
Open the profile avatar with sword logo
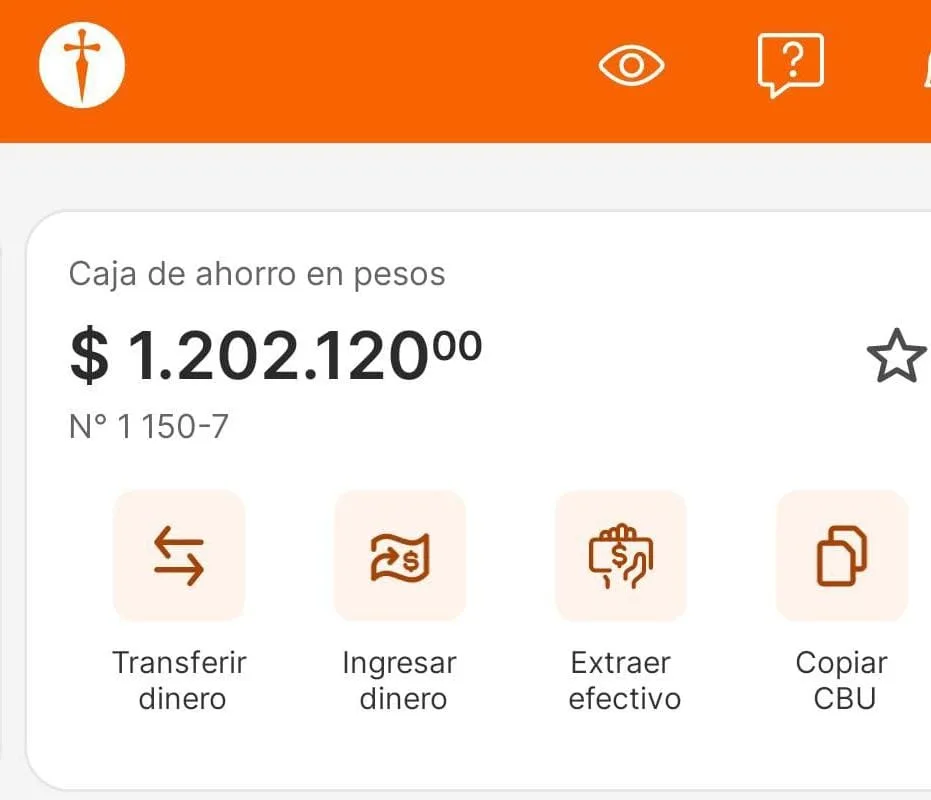(82, 65)
